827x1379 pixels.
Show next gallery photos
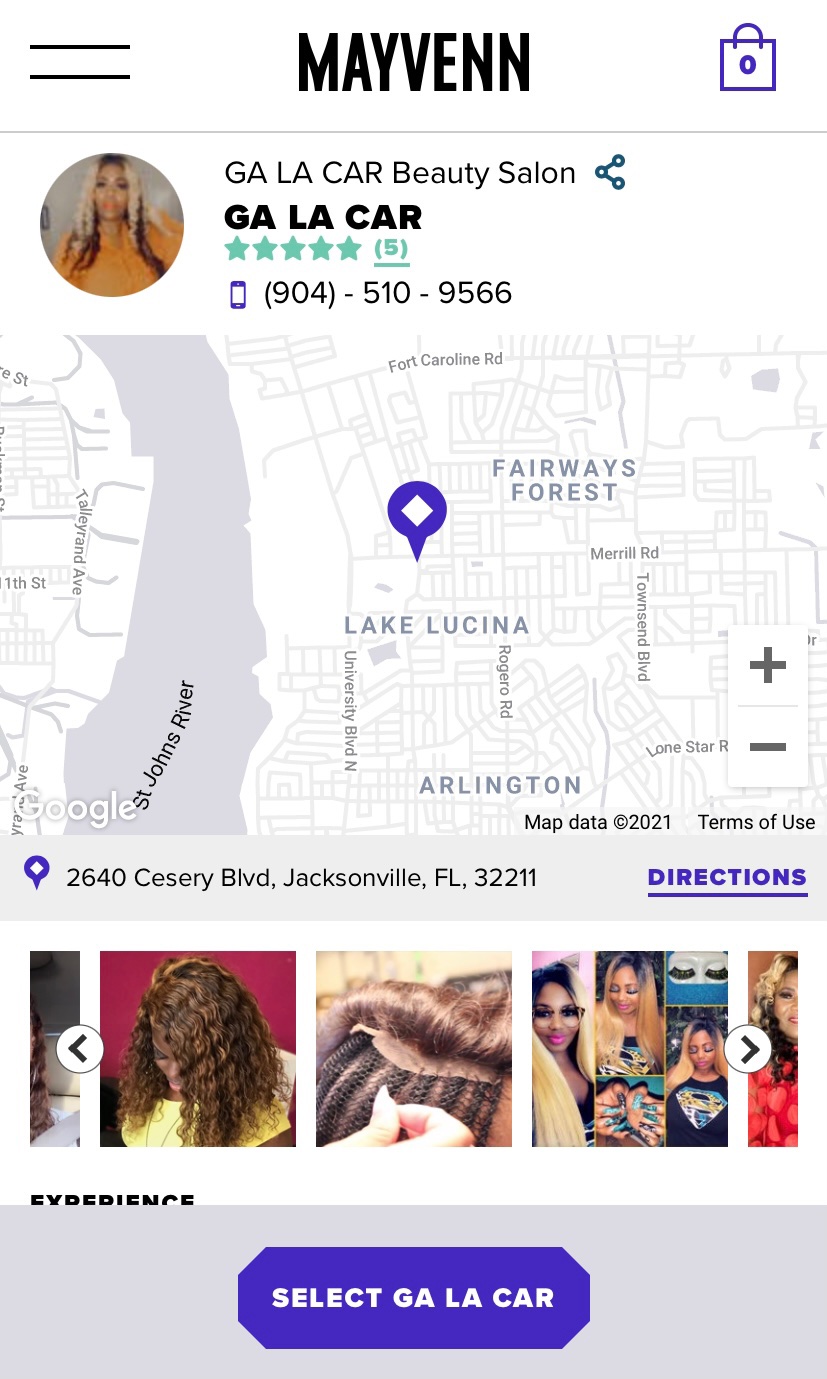click(748, 1049)
